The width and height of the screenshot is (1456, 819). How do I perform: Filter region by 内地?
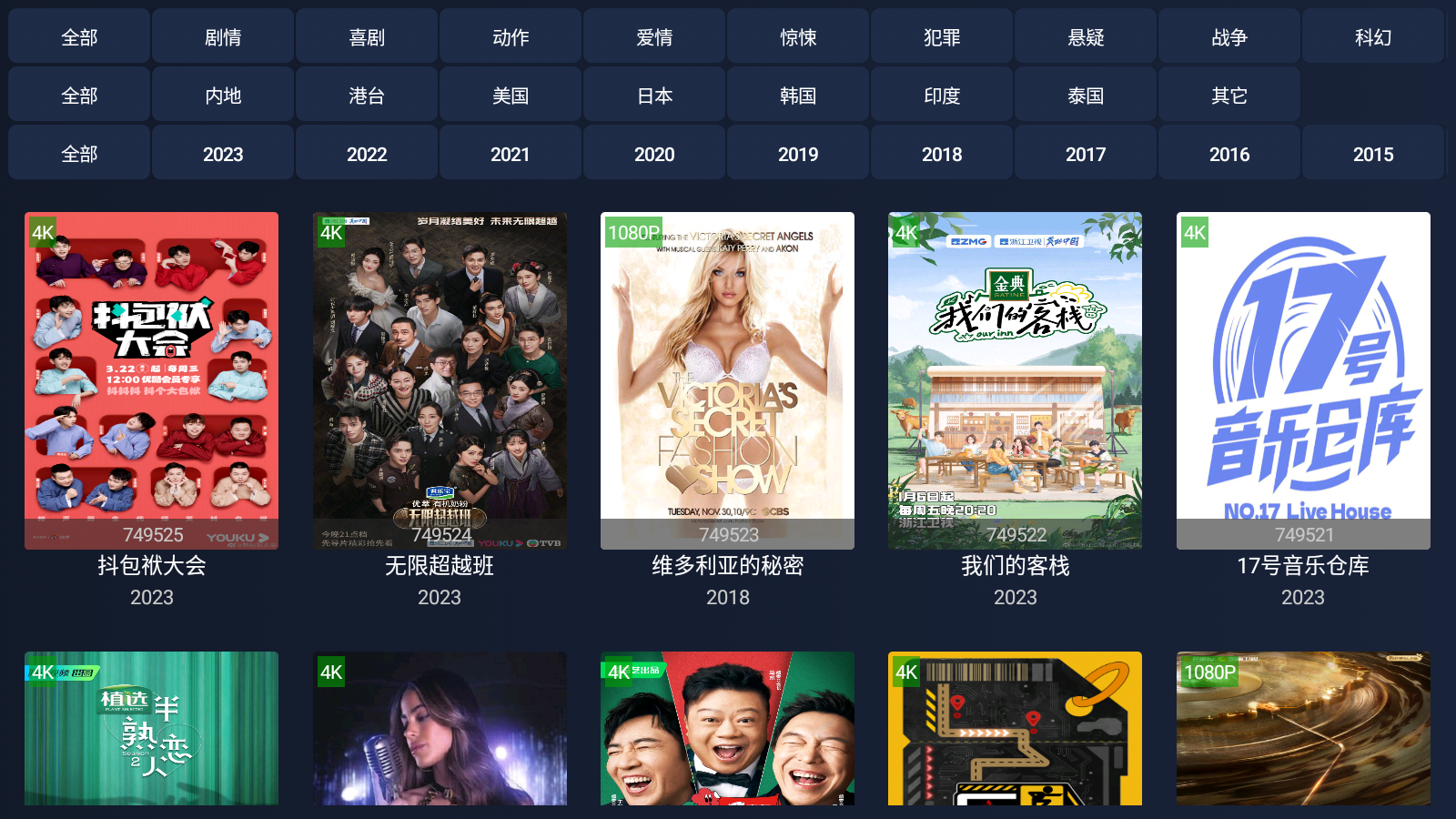[x=223, y=96]
